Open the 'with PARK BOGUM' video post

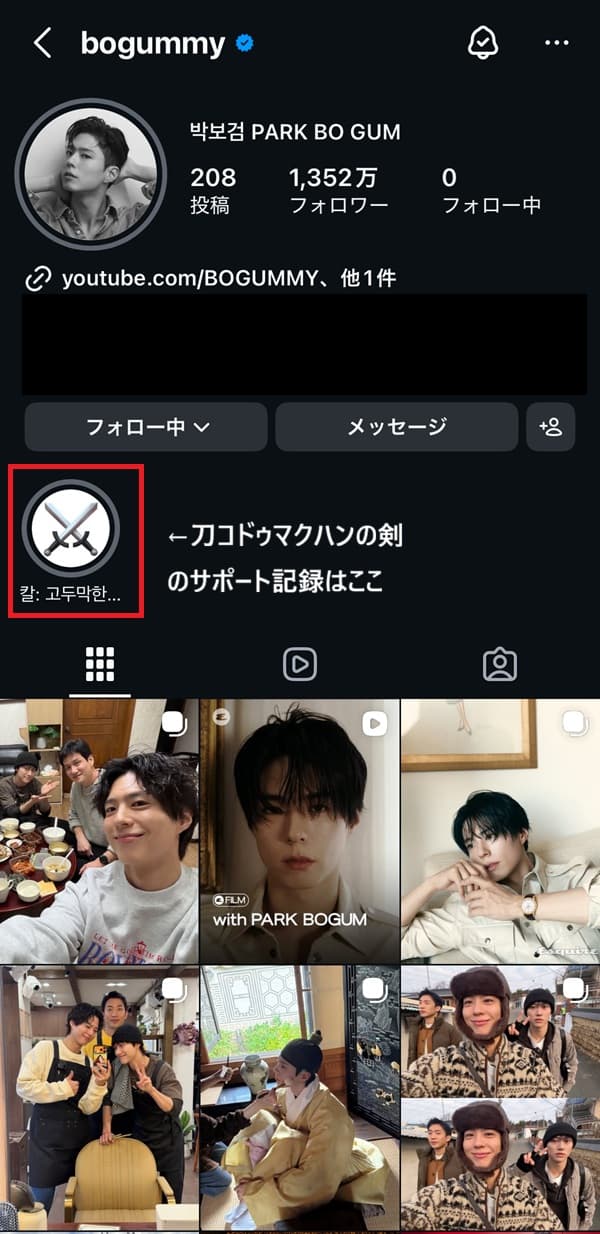(x=300, y=830)
